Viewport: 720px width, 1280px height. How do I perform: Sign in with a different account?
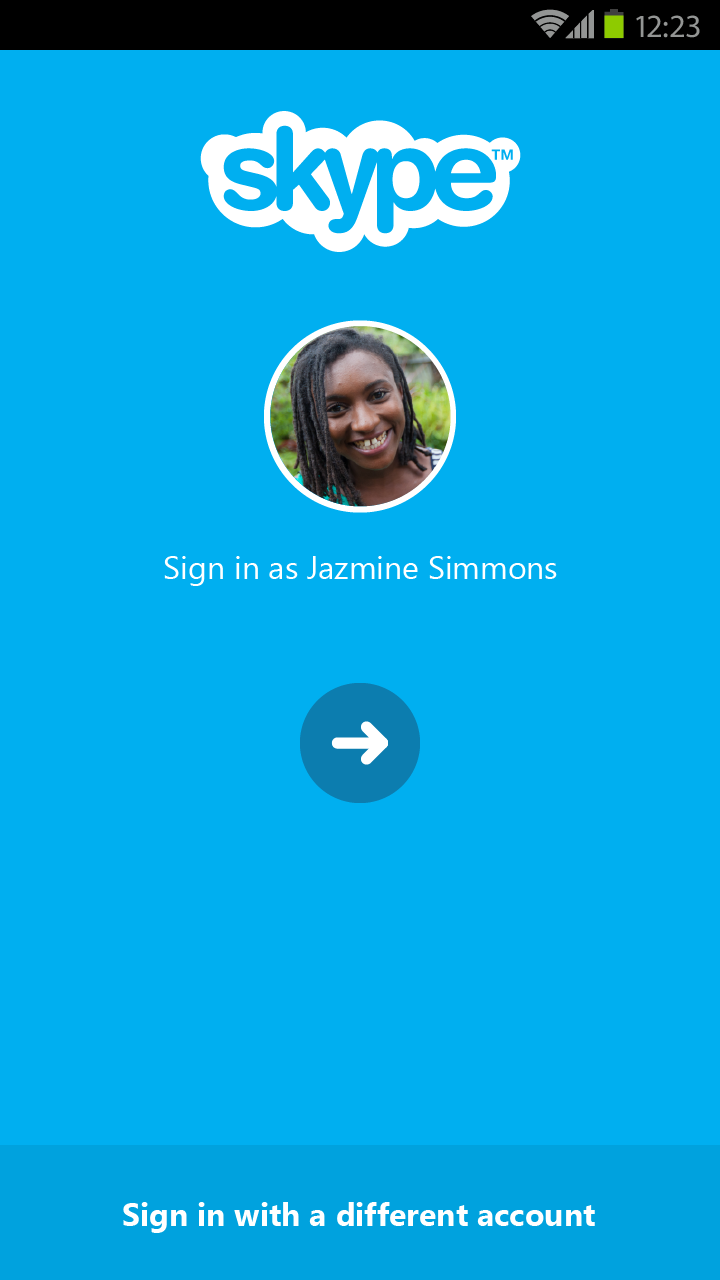[x=359, y=1215]
